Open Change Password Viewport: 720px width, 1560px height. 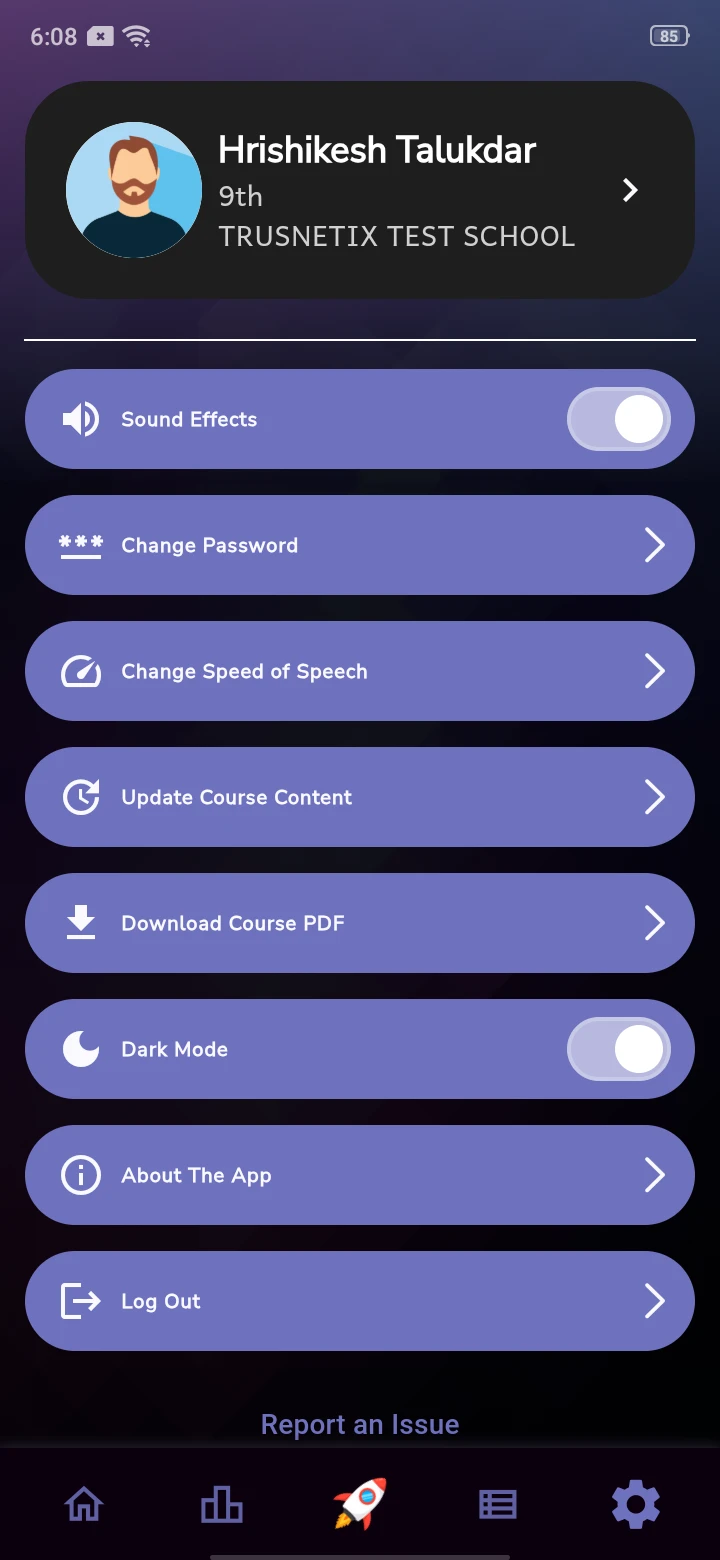pyautogui.click(x=360, y=545)
